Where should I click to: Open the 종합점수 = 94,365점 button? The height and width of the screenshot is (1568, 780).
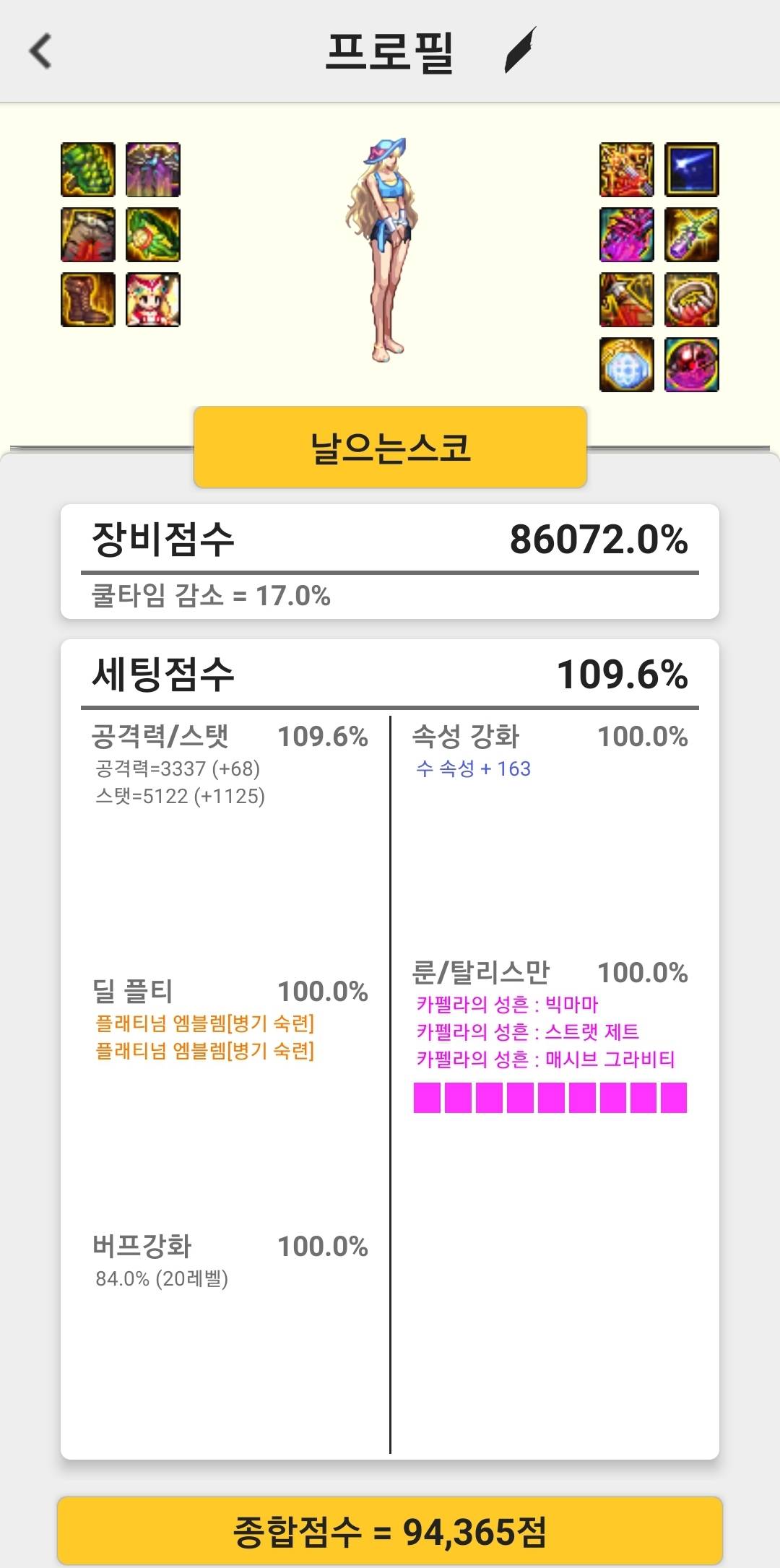[x=390, y=1531]
